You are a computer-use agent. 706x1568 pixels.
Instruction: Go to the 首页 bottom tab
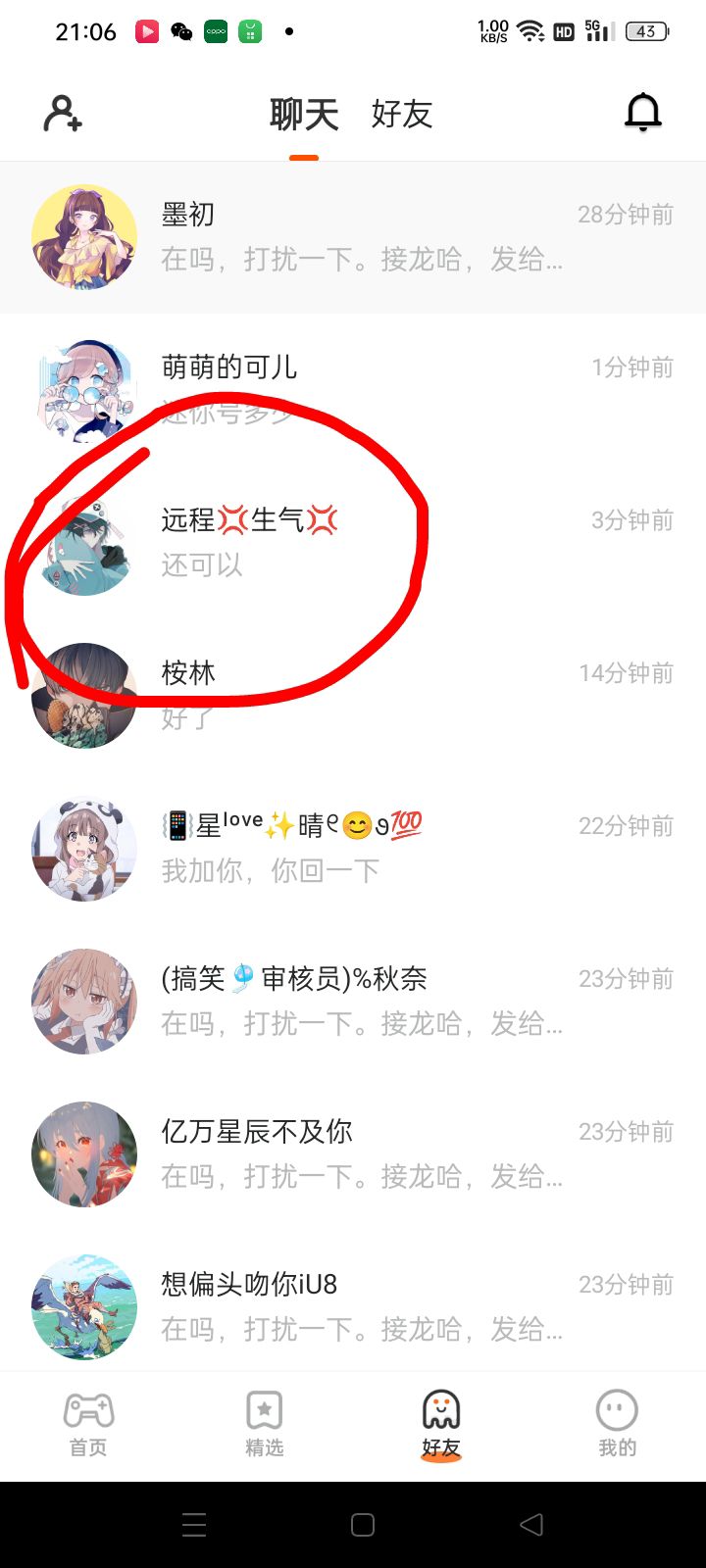point(88,1425)
